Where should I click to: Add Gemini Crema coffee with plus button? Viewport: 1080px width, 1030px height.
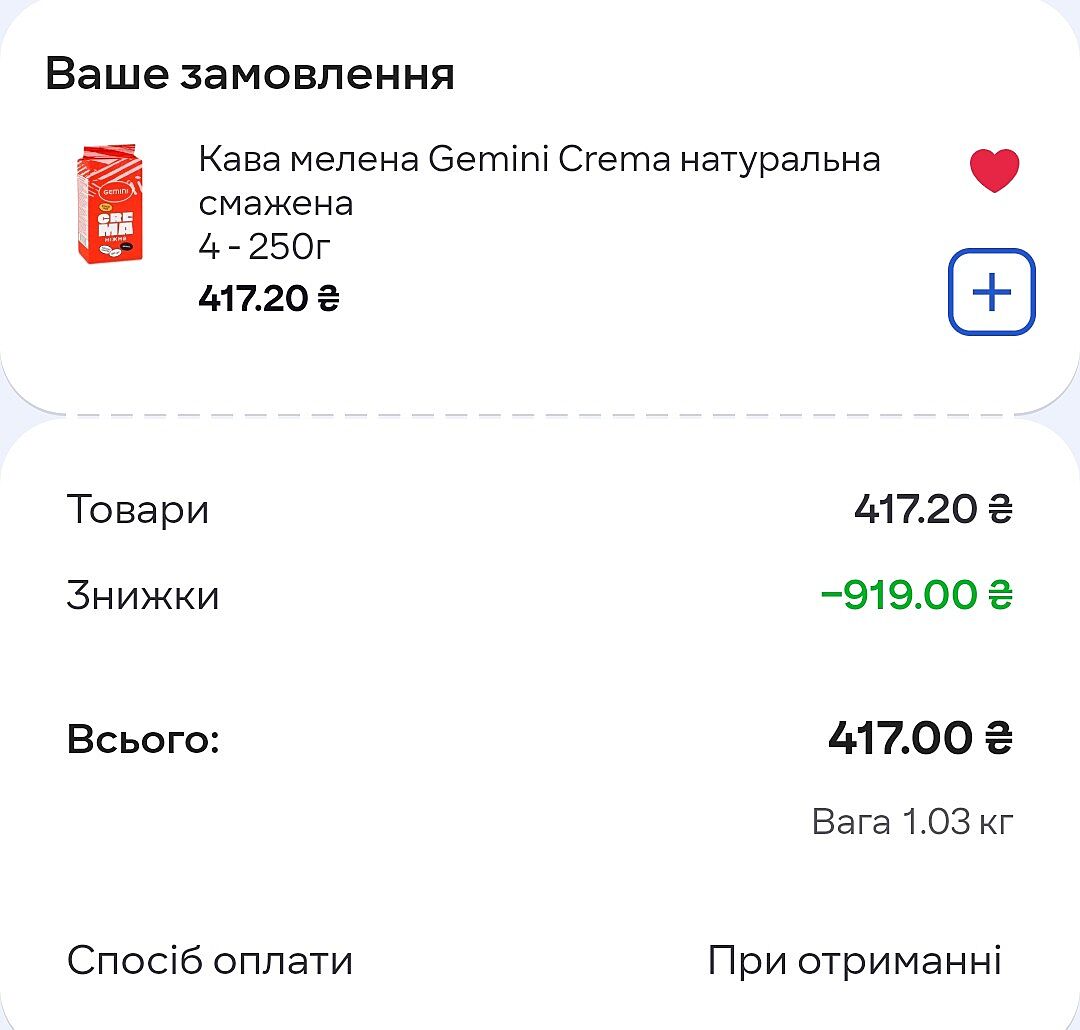pos(991,292)
